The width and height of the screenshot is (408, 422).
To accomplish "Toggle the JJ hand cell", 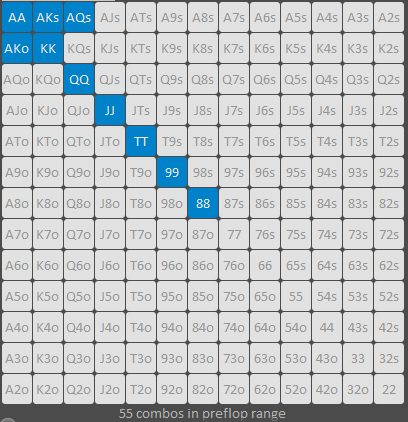I will click(x=110, y=110).
